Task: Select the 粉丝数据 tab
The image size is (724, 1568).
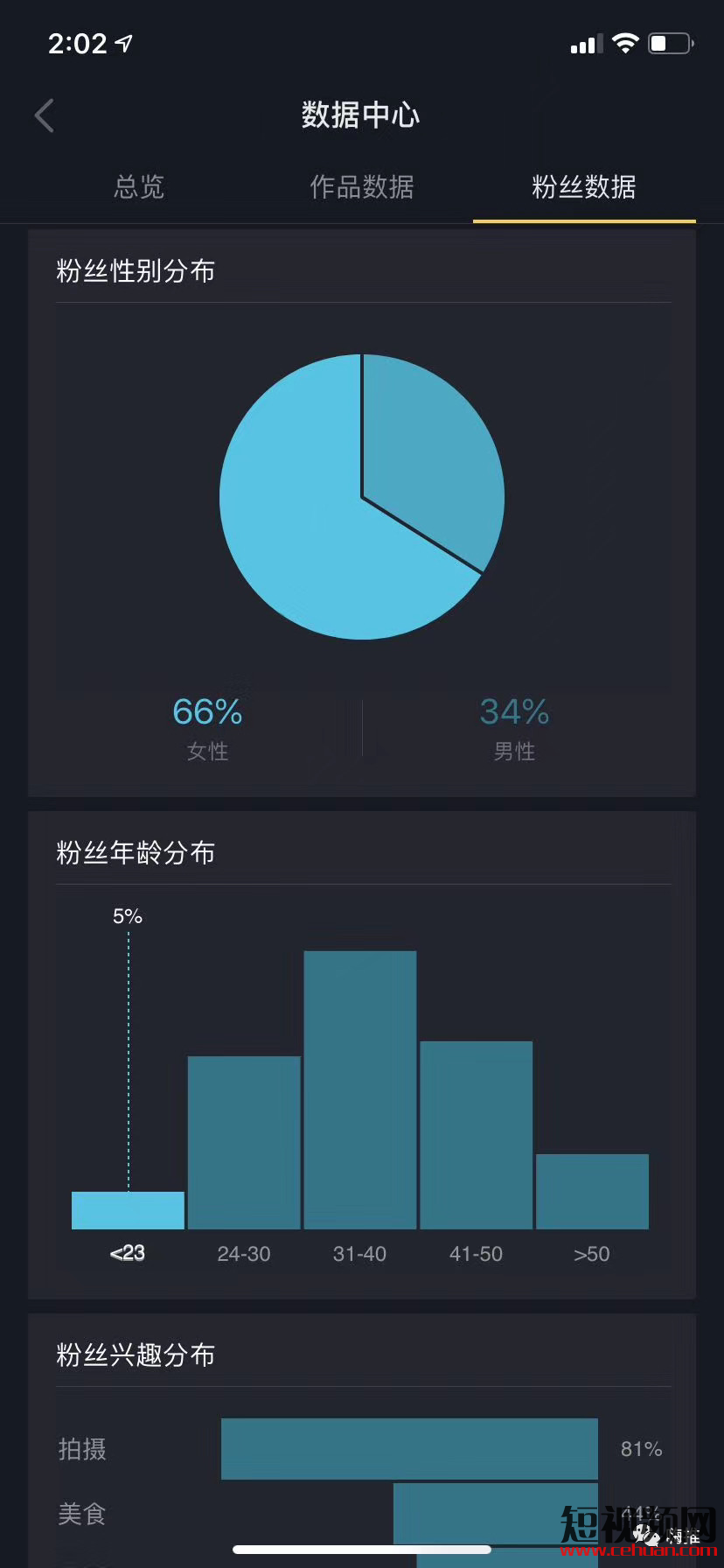Action: tap(584, 186)
